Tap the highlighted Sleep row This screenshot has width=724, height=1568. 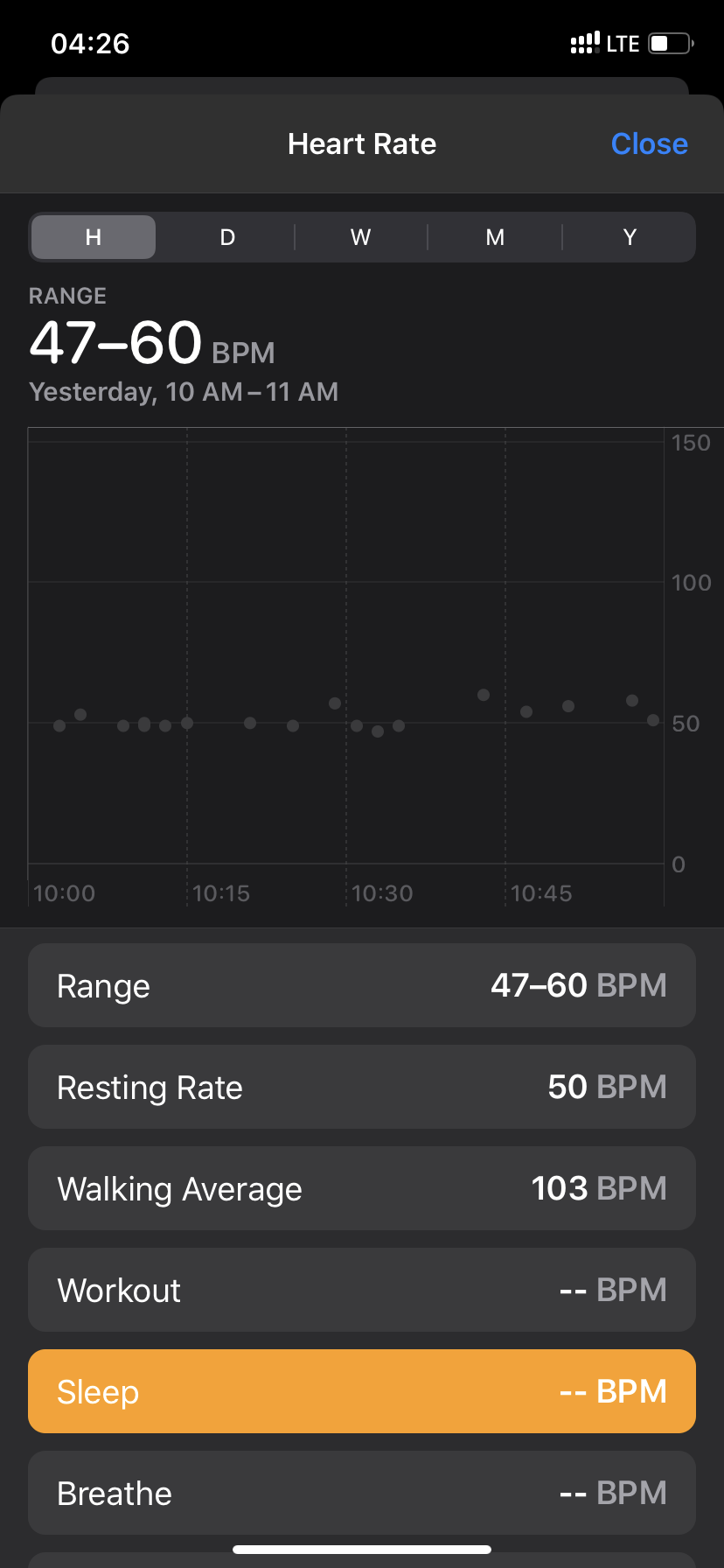362,1391
